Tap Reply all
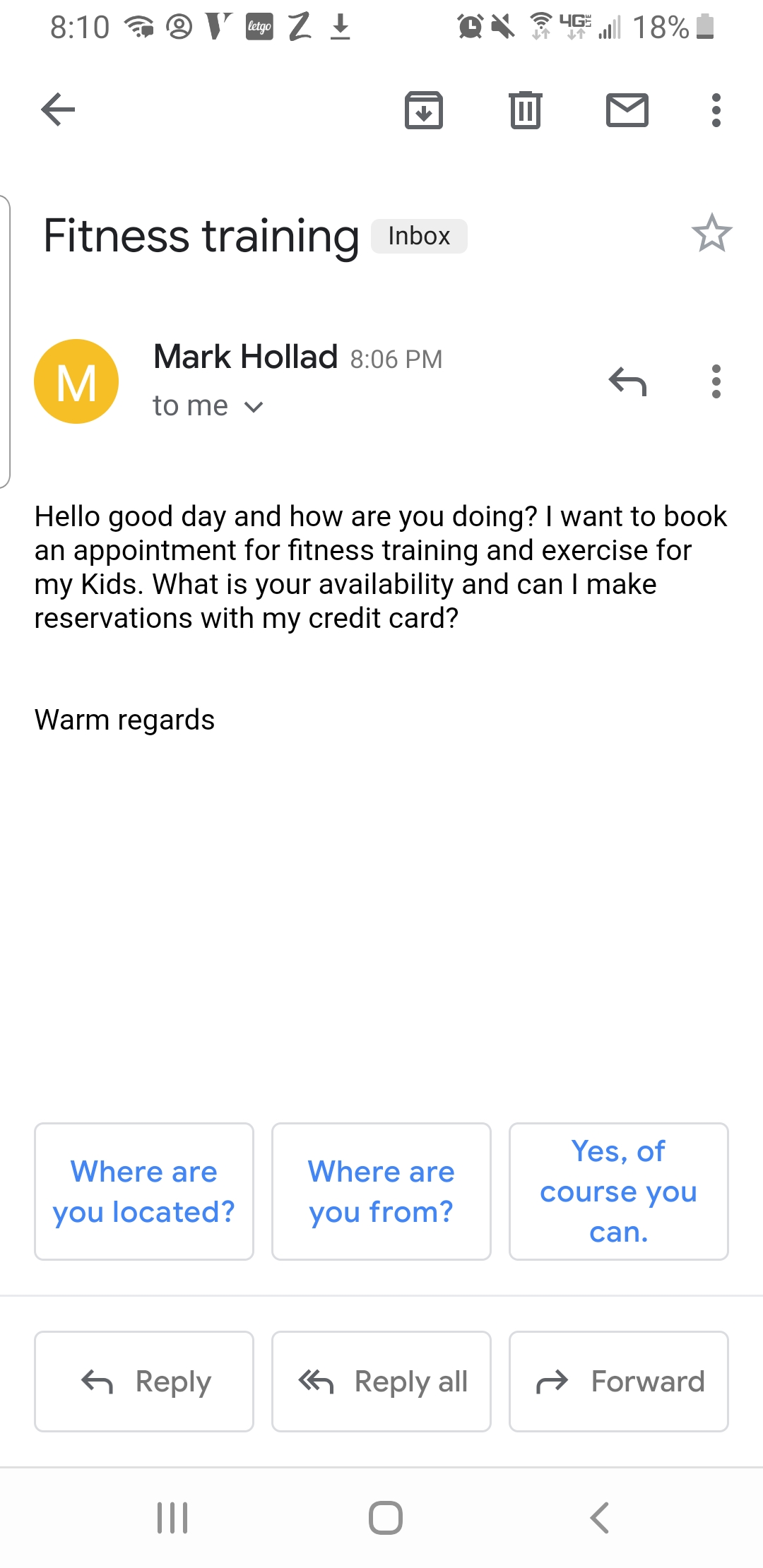The image size is (763, 1568). click(381, 1381)
